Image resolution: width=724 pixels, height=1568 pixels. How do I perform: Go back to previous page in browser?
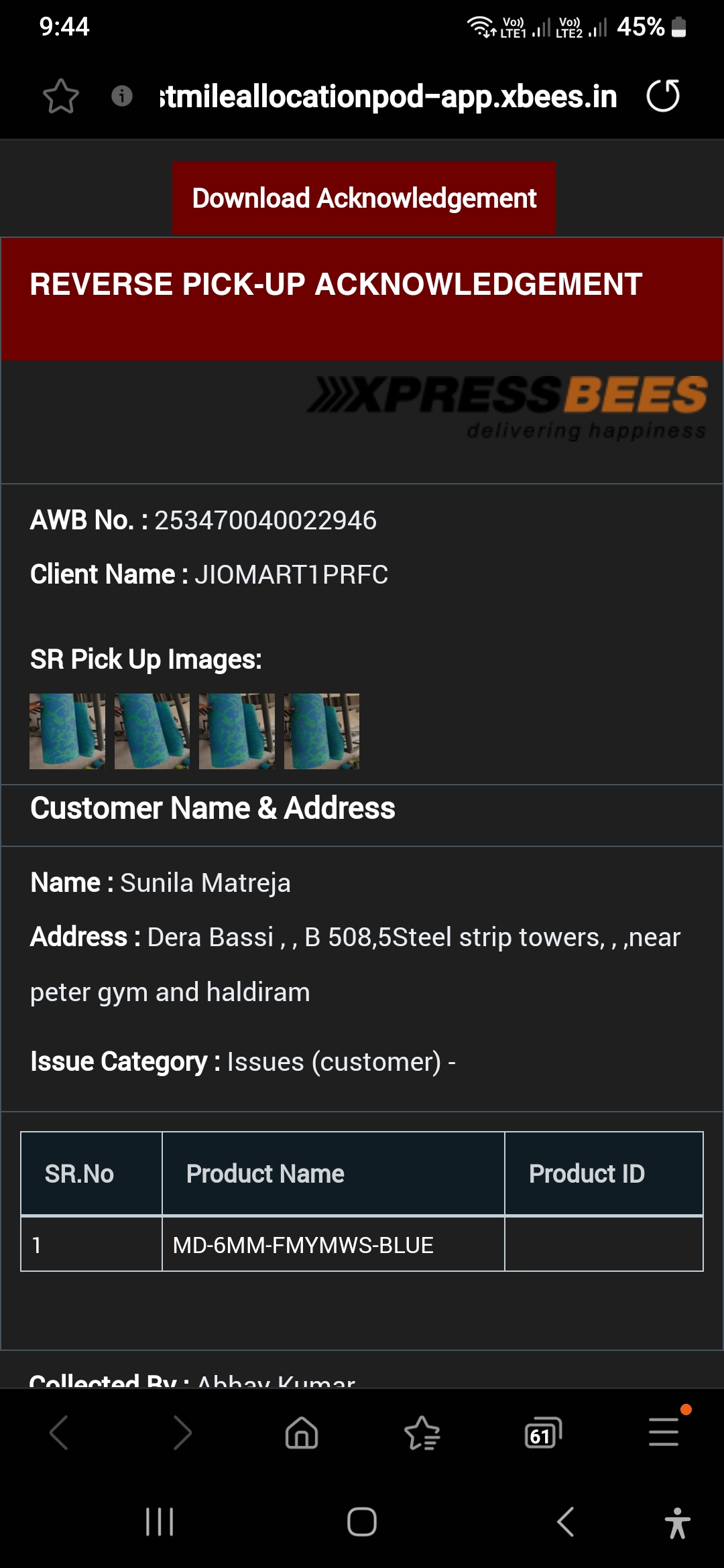(60, 1433)
